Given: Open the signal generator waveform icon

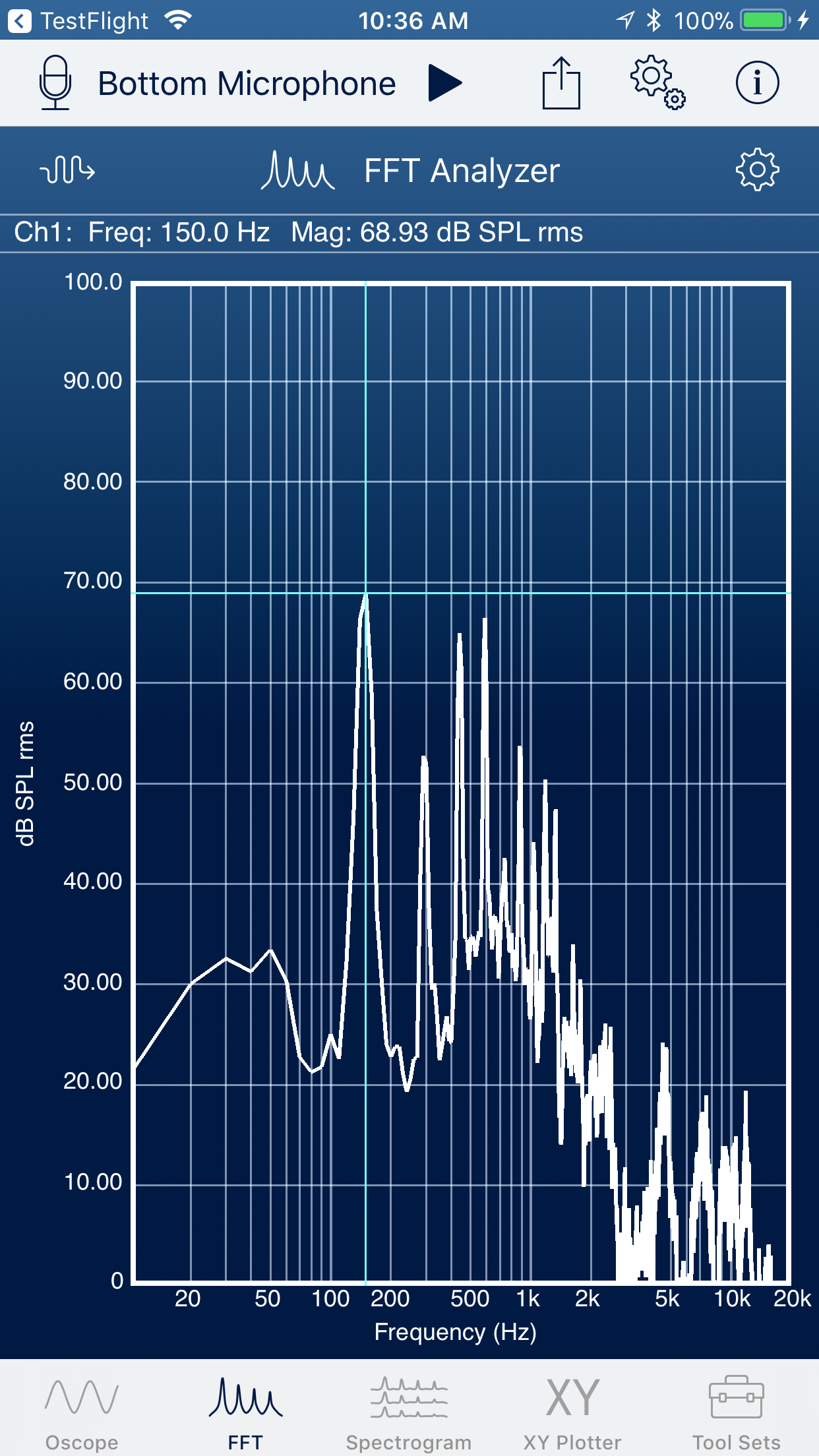Looking at the screenshot, I should [68, 171].
